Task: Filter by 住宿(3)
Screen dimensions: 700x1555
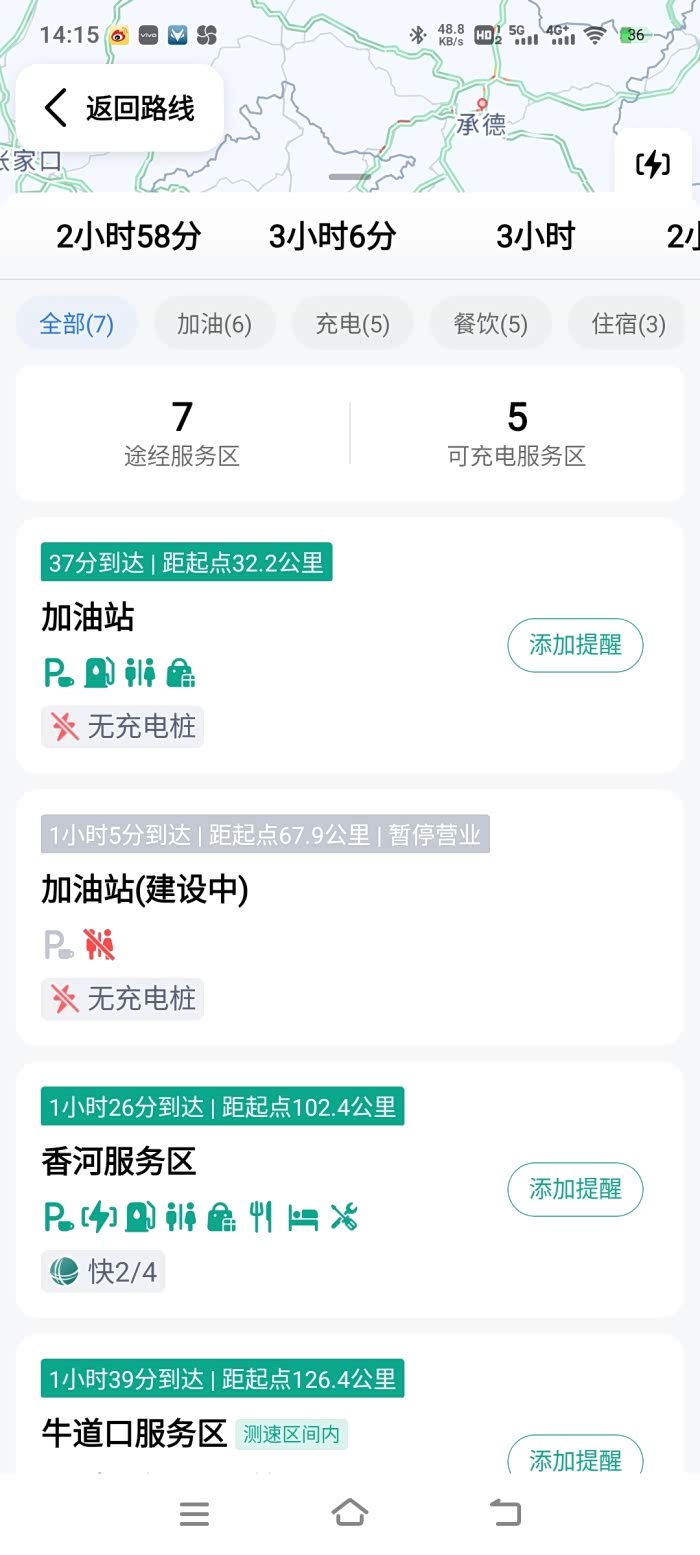Action: 628,323
